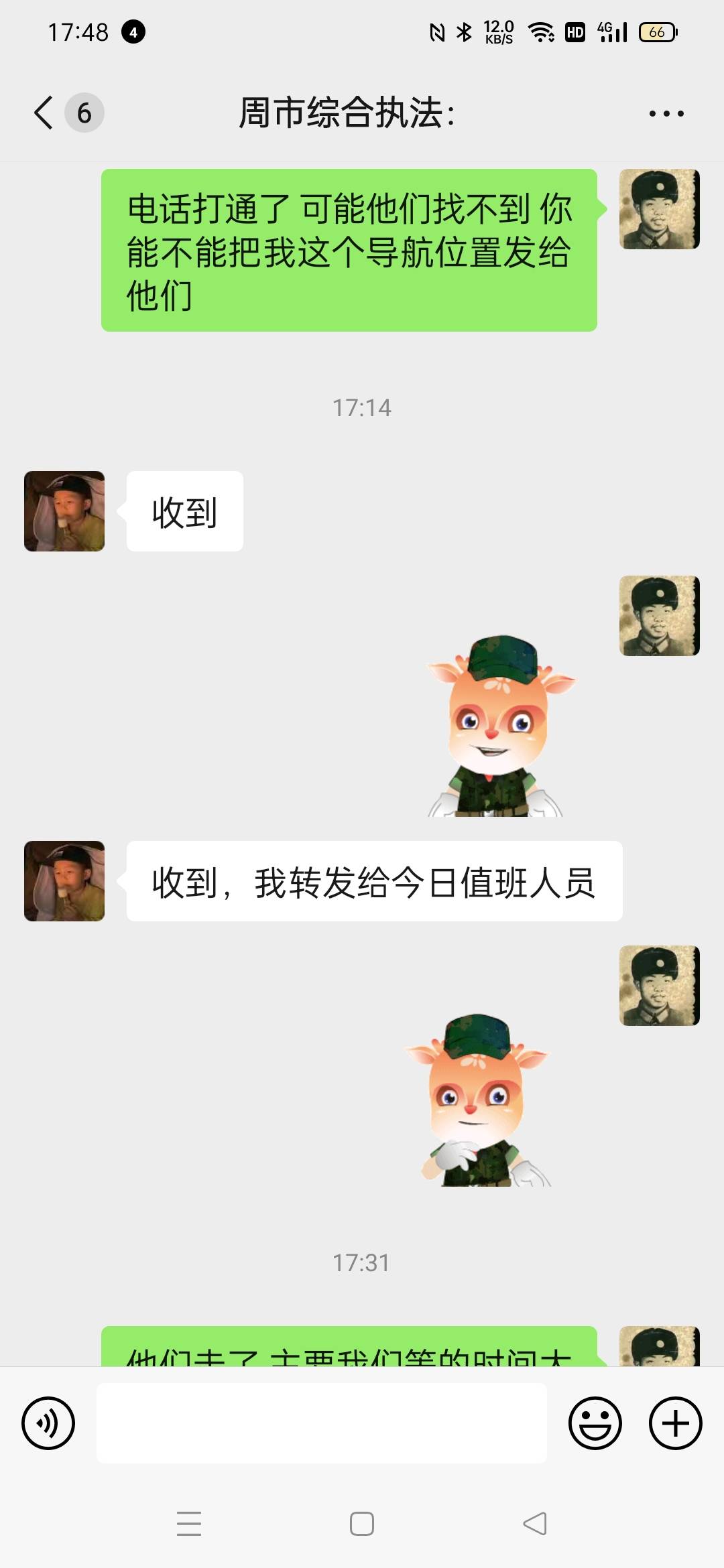Open the emoji sticker panel
The image size is (724, 1568).
[595, 1423]
